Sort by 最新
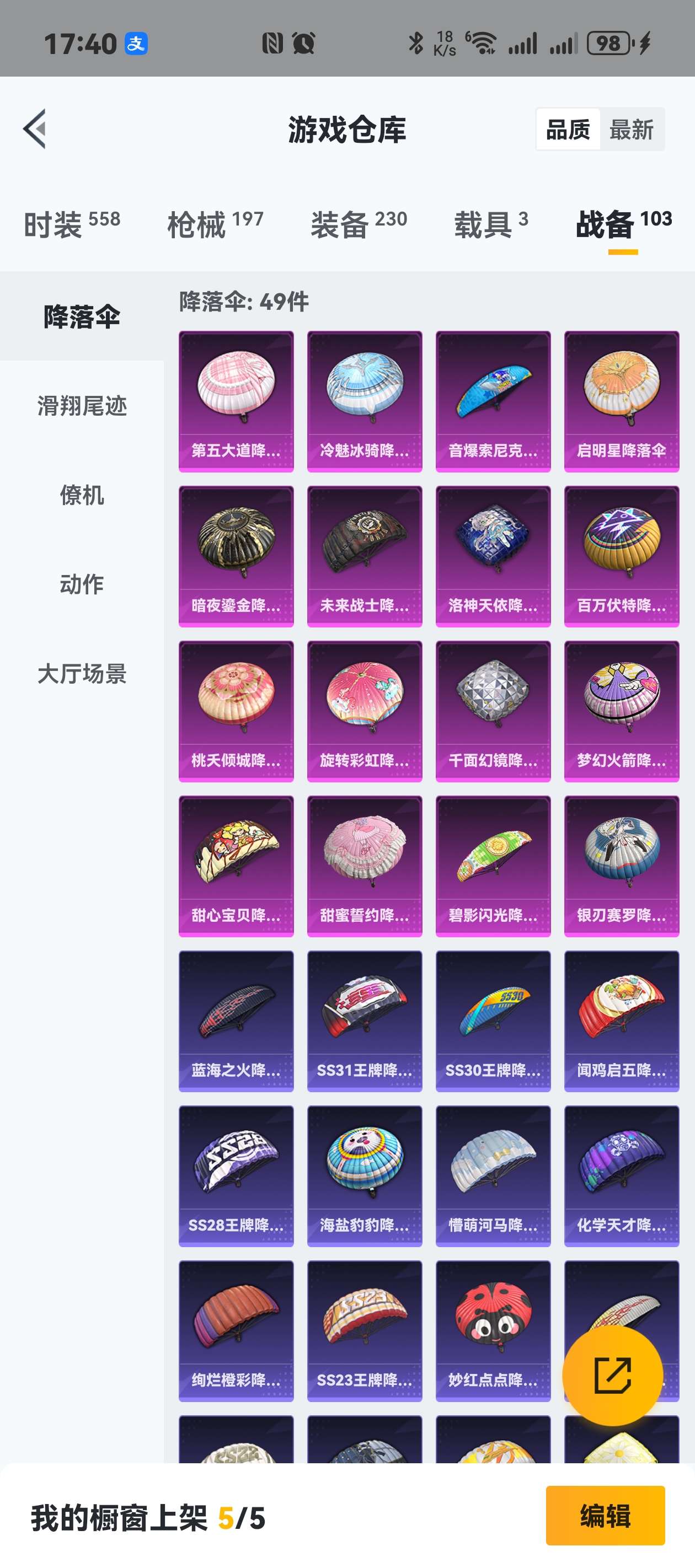695x1568 pixels. [x=631, y=130]
